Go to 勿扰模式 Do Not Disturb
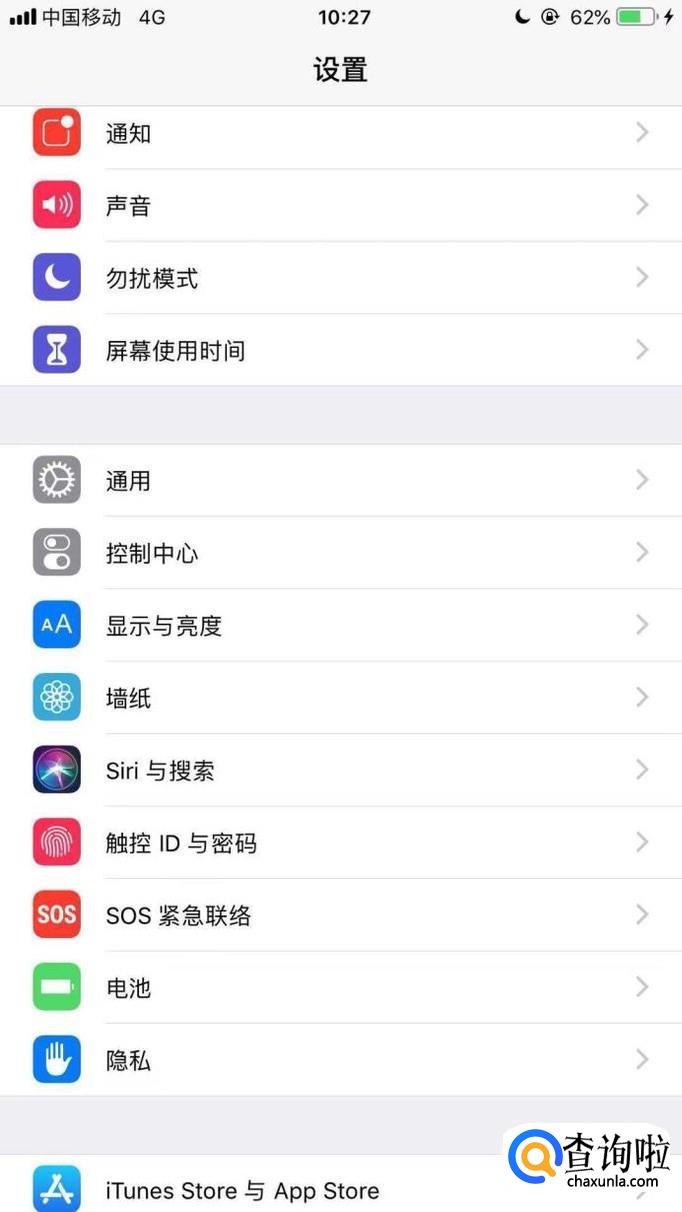Viewport: 682px width, 1212px height. point(340,278)
